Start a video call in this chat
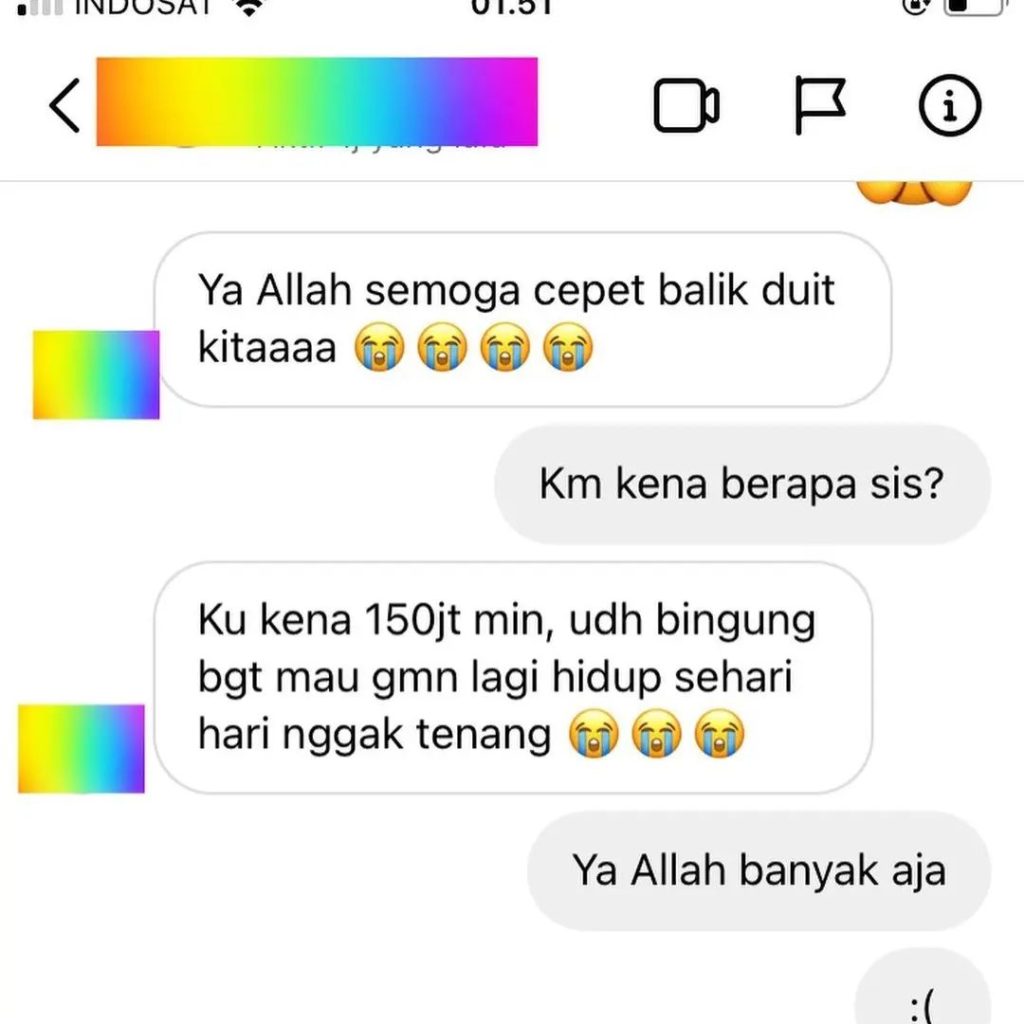The height and width of the screenshot is (1024, 1024). (x=686, y=105)
